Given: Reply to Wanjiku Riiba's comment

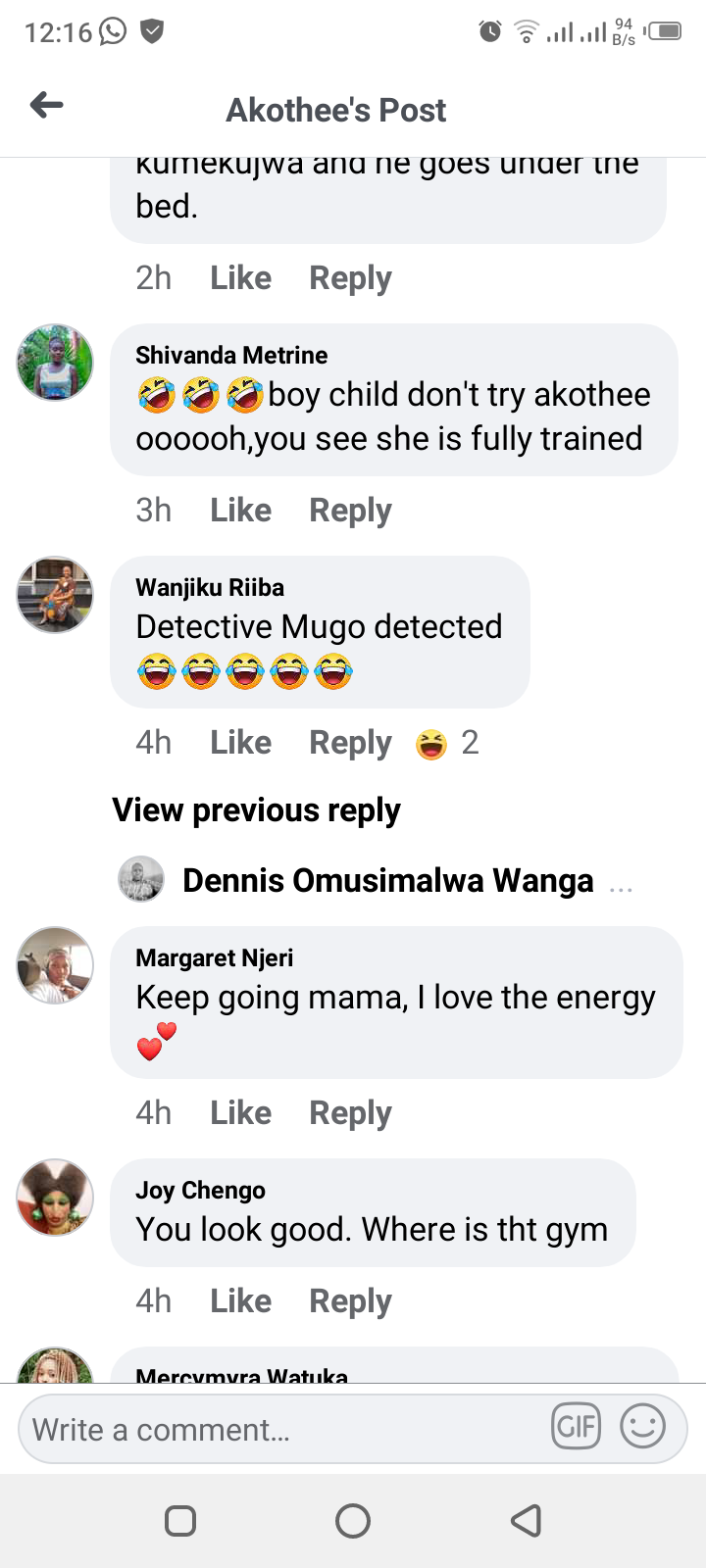Looking at the screenshot, I should [350, 743].
